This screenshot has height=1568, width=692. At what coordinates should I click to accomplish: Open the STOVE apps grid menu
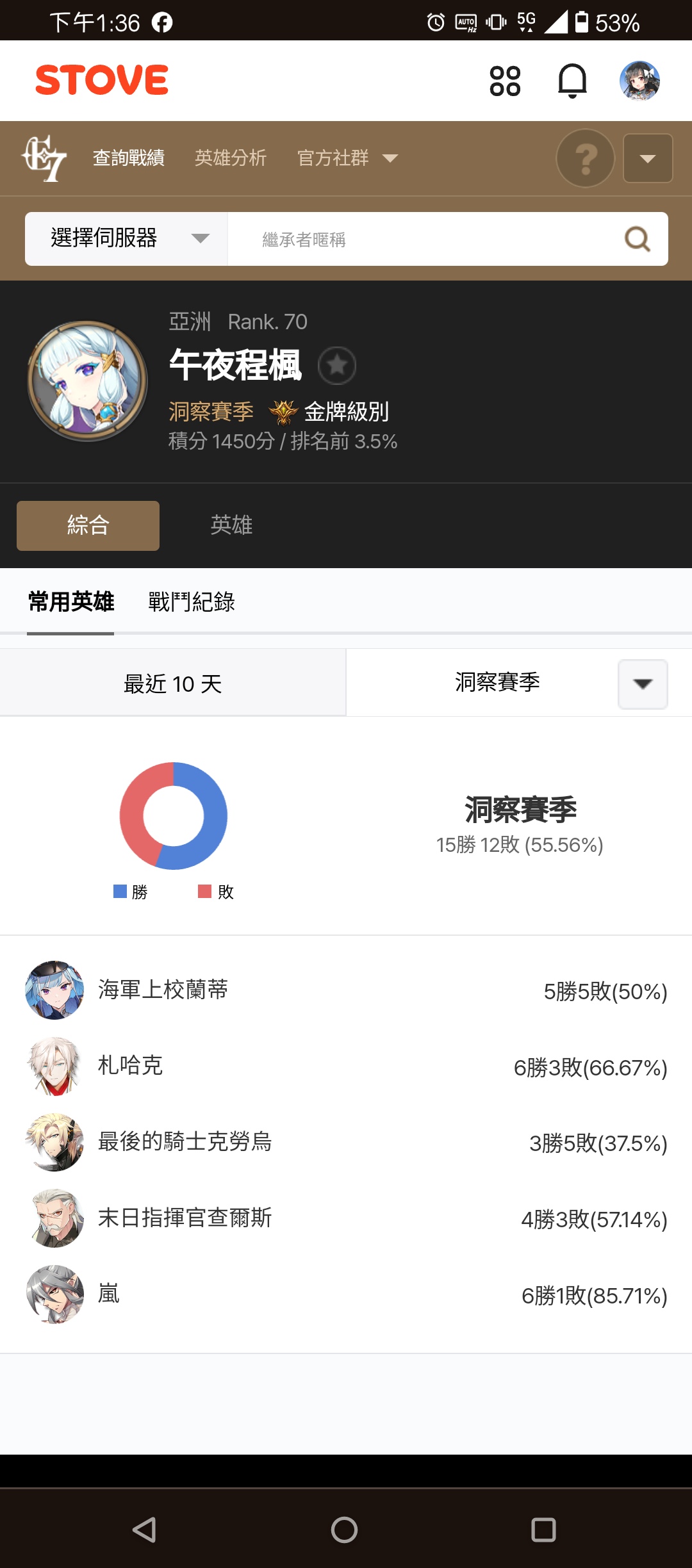click(x=505, y=81)
